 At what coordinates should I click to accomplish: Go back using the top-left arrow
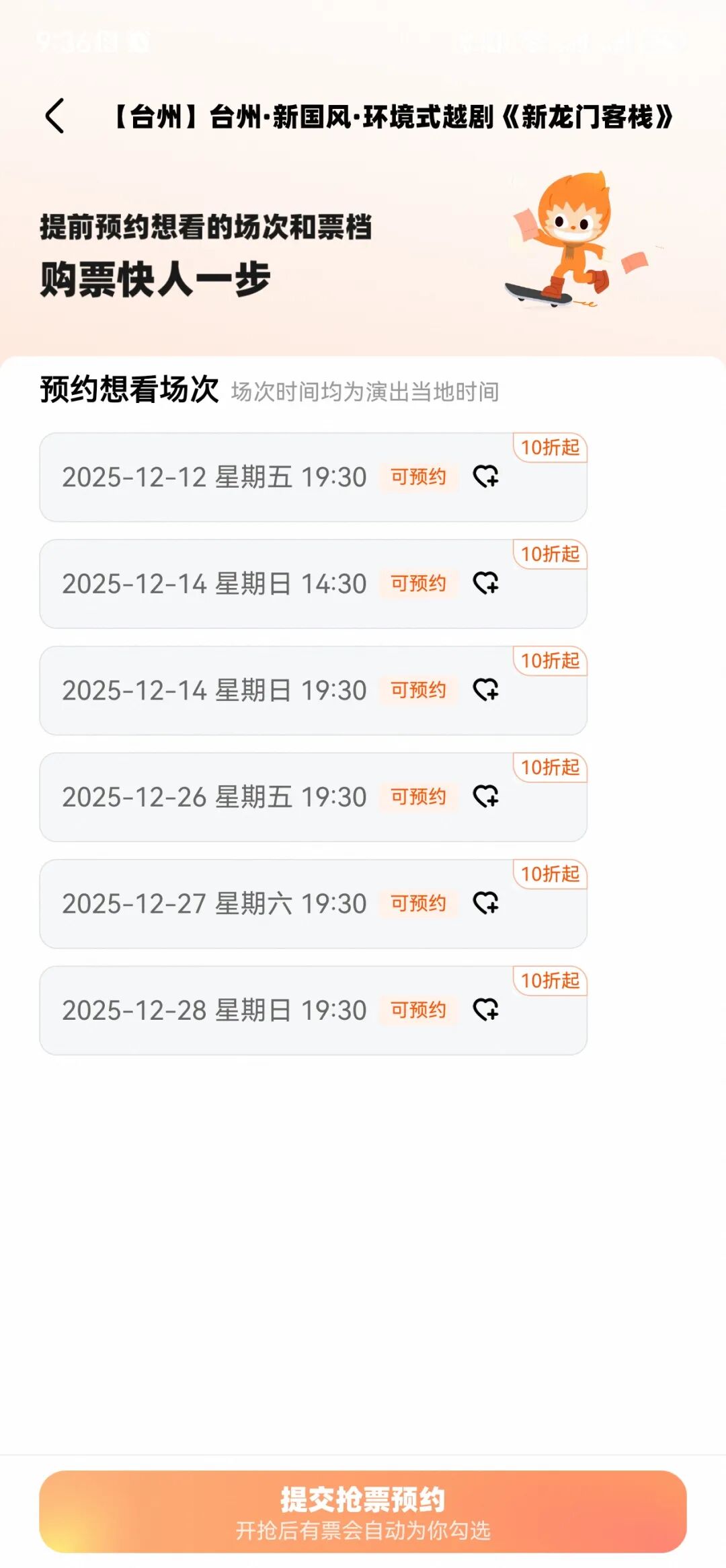tap(55, 116)
